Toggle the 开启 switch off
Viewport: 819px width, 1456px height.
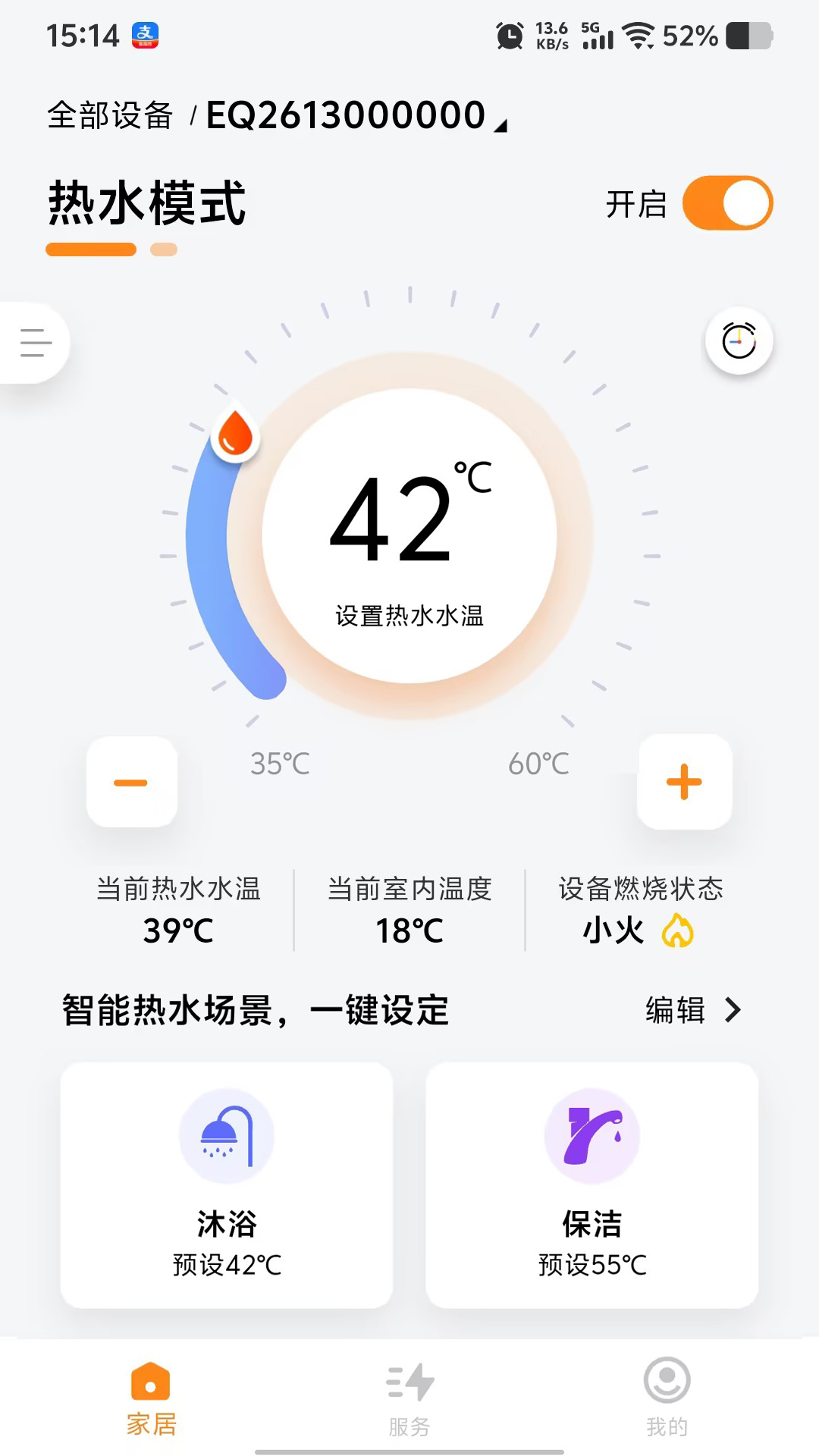click(x=729, y=202)
